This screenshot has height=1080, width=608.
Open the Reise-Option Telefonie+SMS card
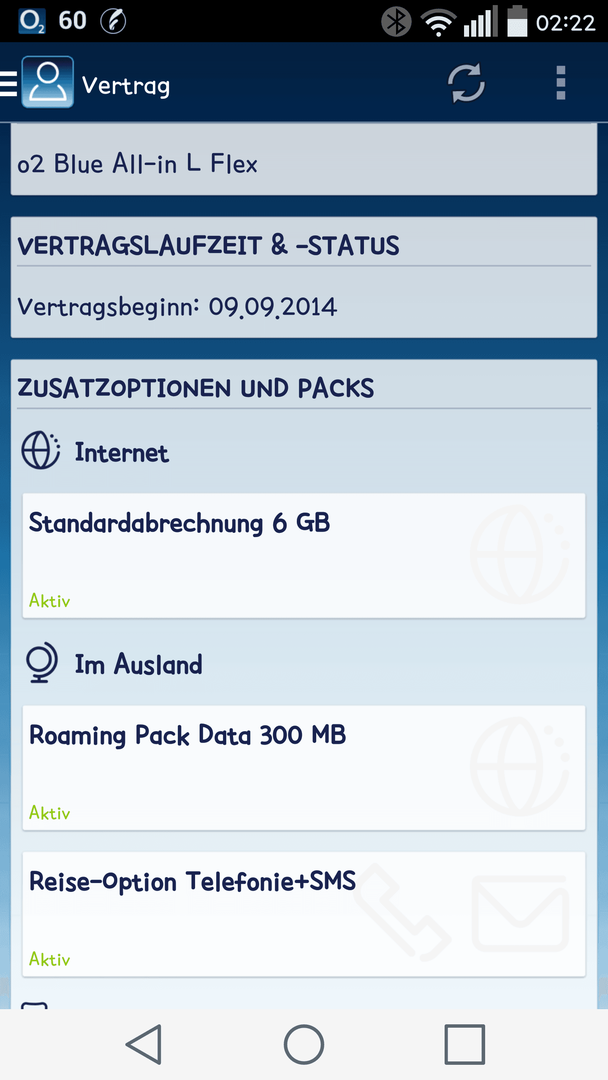coord(304,914)
